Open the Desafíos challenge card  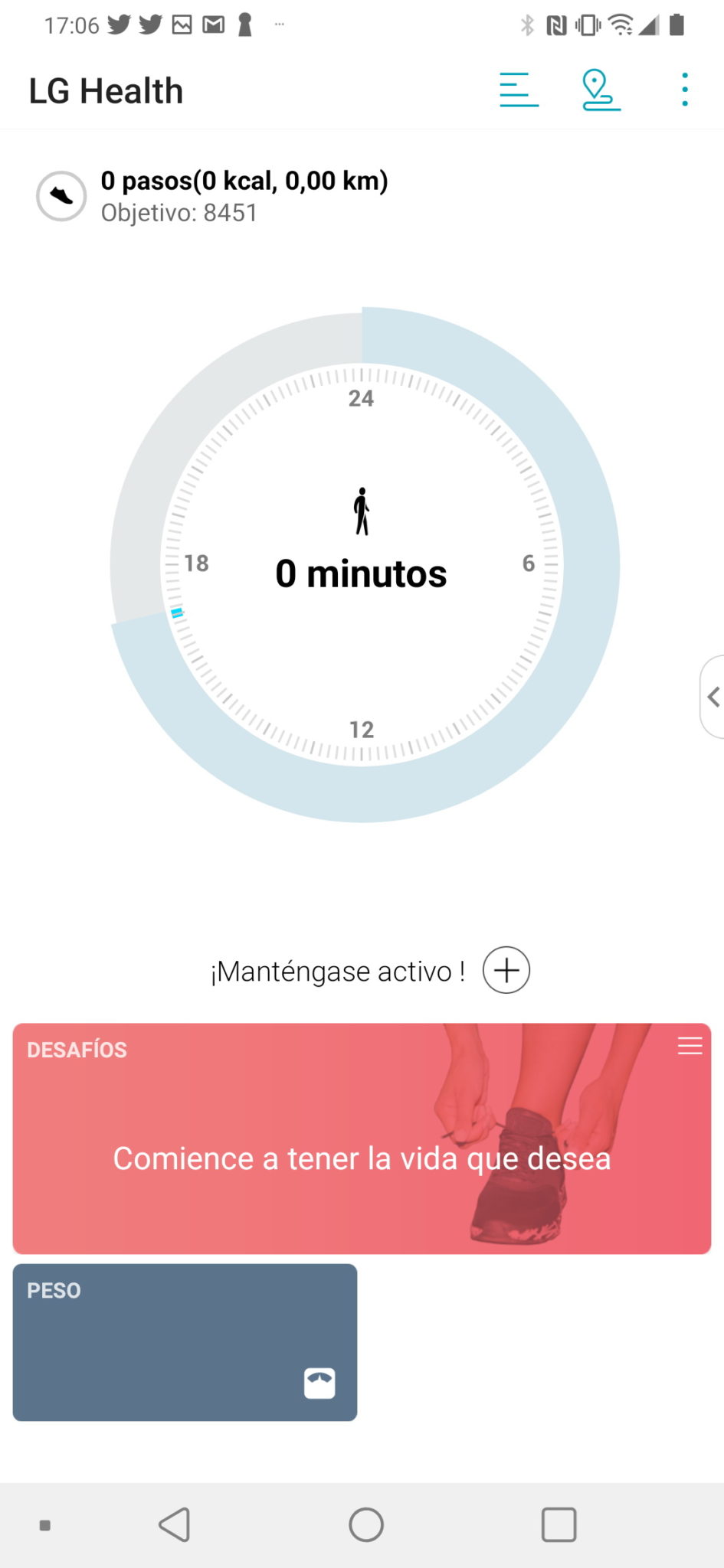coord(362,1138)
